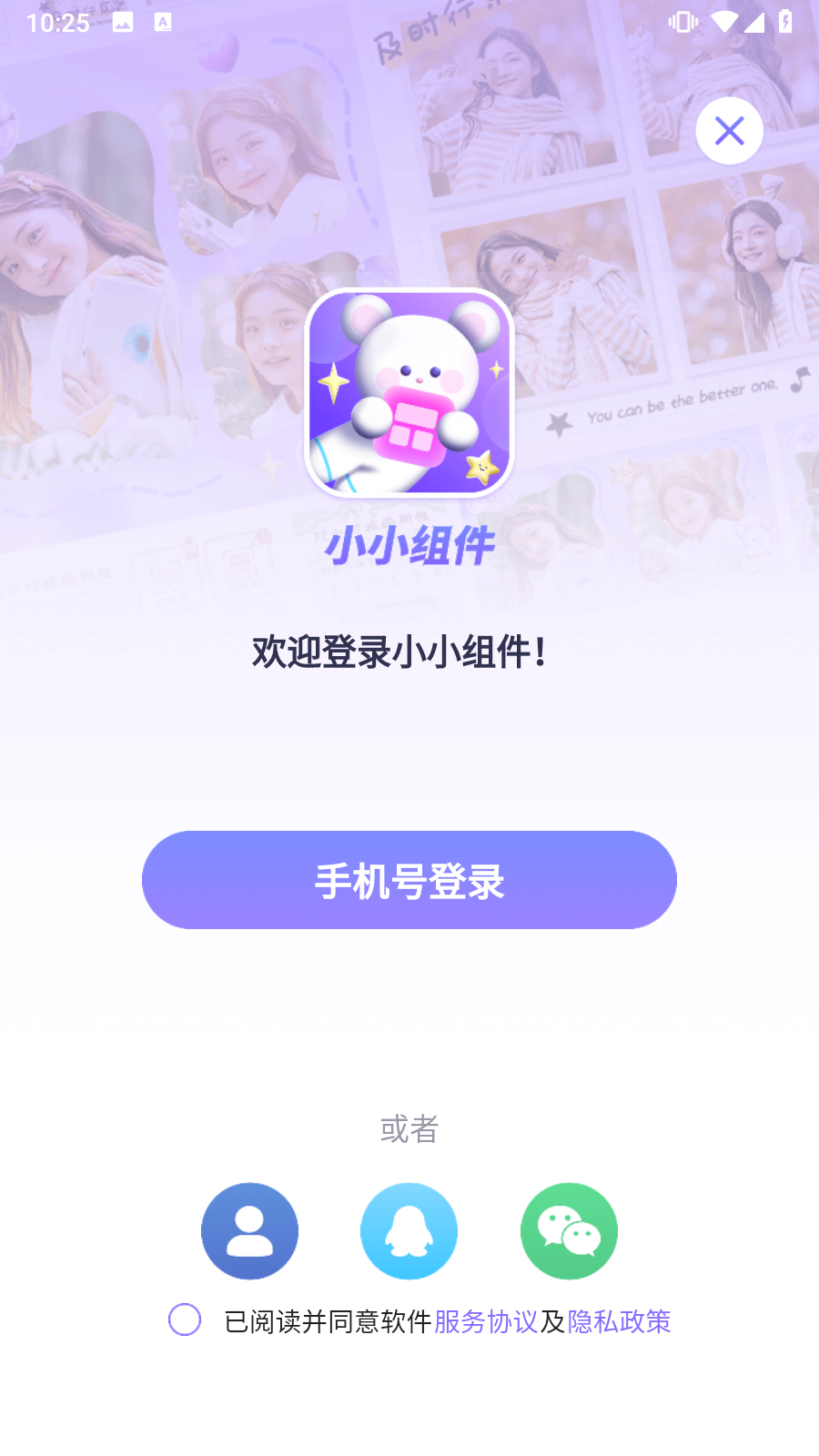
Task: Log in with the WeChat icon
Action: tap(569, 1231)
